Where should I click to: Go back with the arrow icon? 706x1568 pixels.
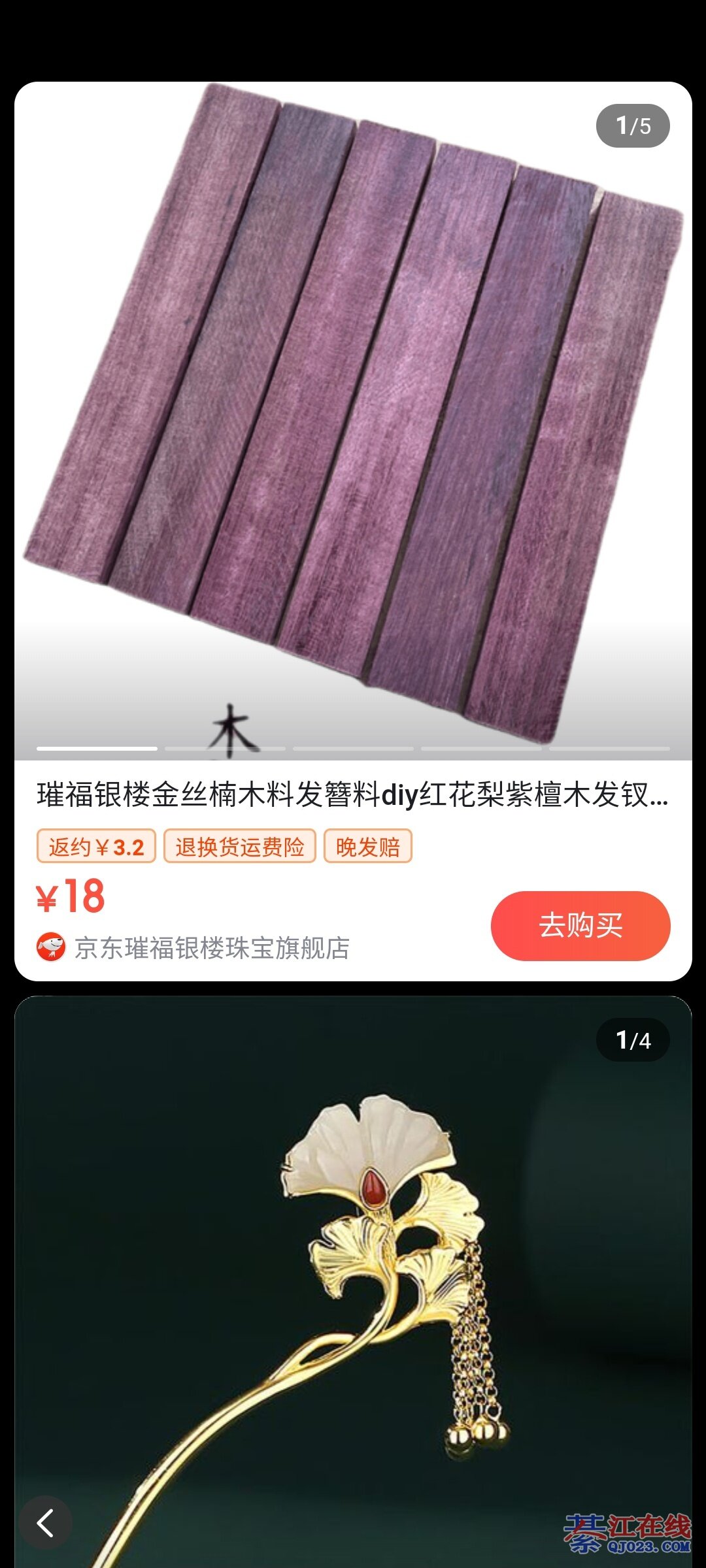click(45, 1522)
